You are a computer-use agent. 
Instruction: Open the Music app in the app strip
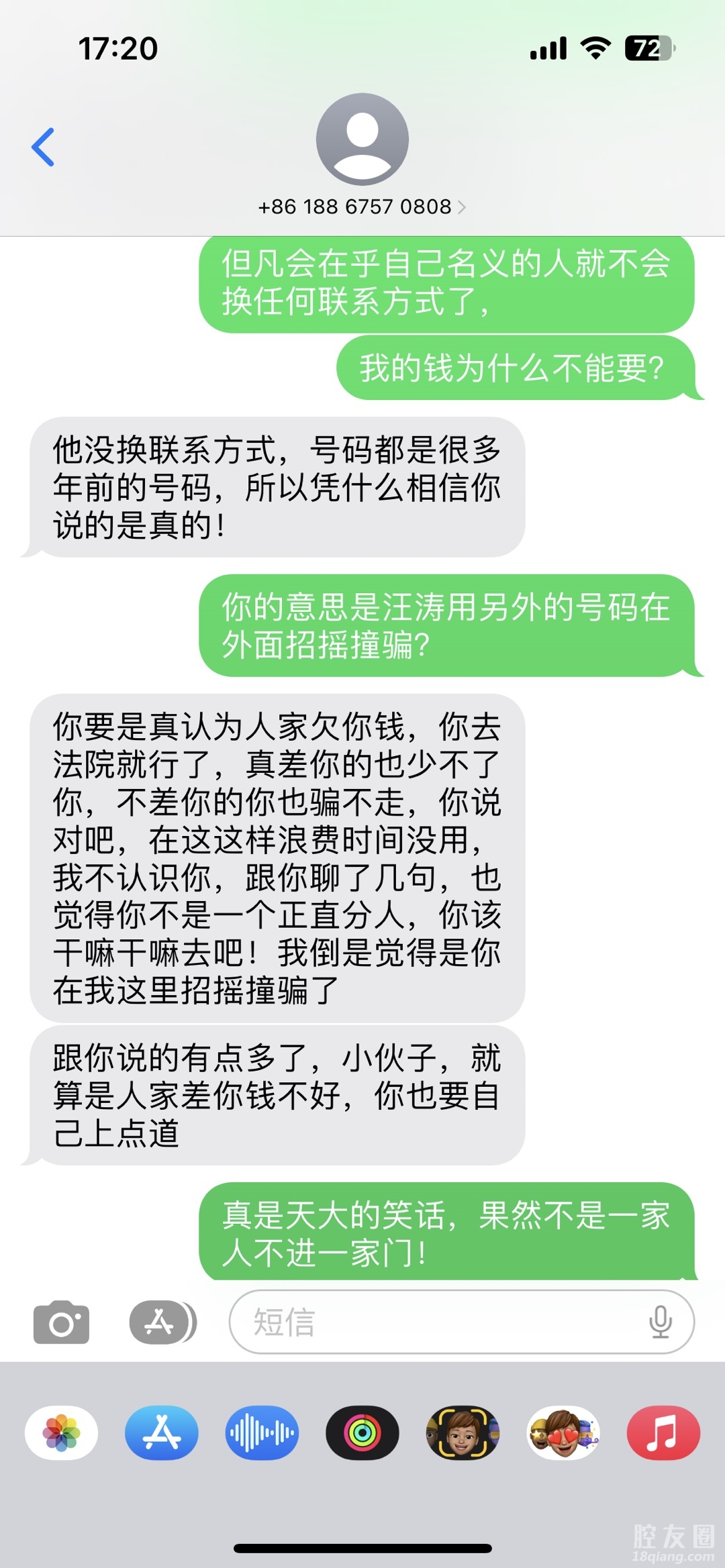[x=663, y=1434]
